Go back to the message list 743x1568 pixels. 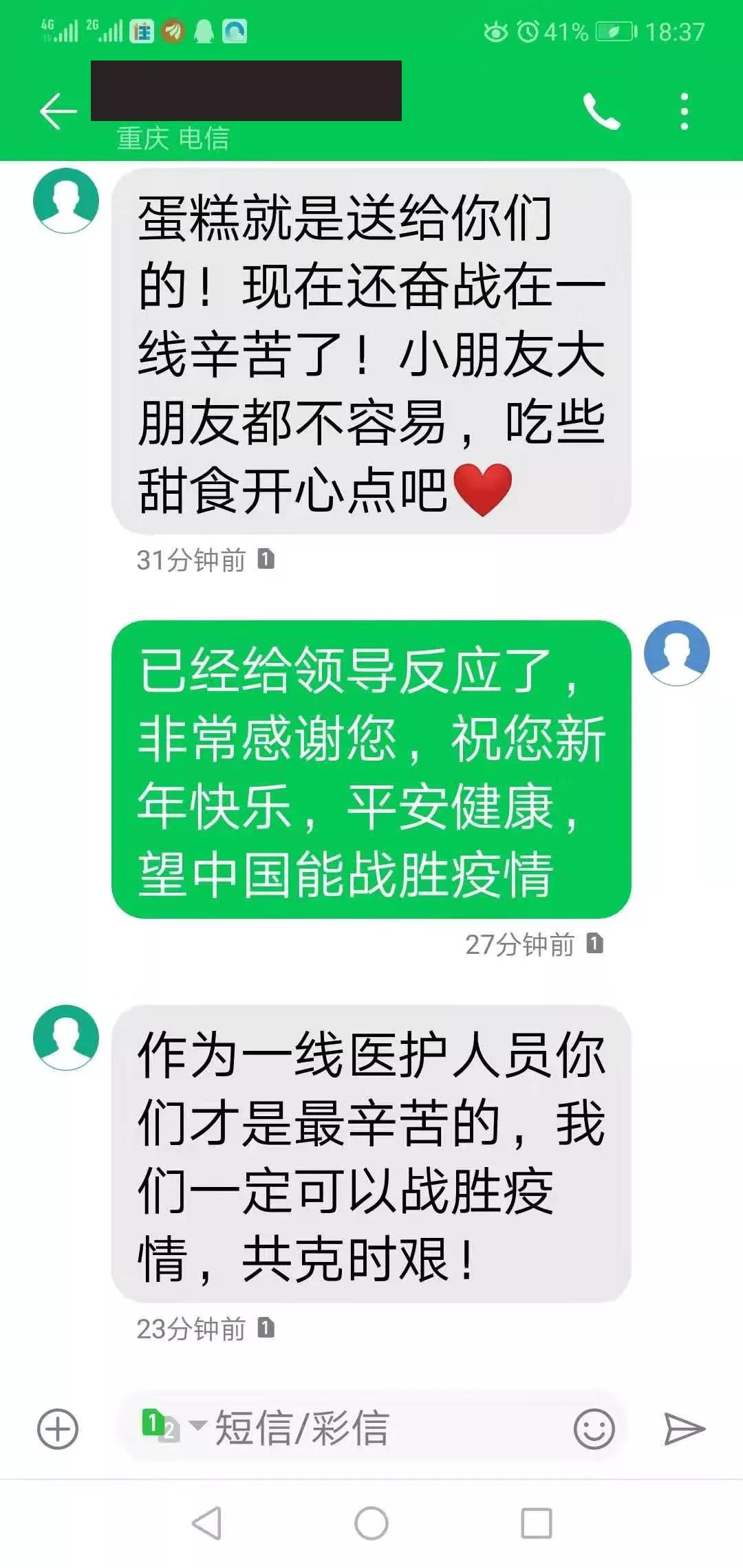point(58,111)
